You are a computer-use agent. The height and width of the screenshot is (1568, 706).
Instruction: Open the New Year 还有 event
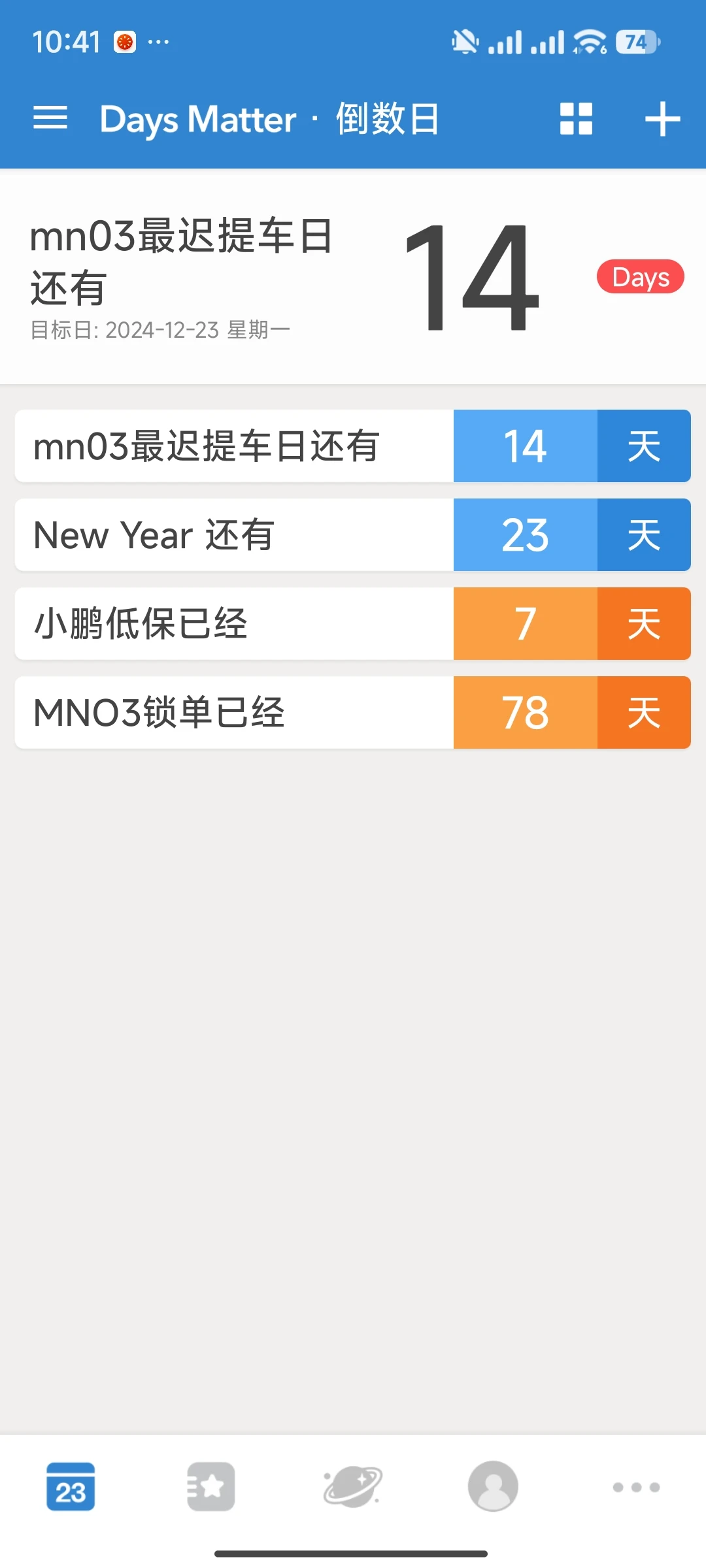tap(353, 535)
